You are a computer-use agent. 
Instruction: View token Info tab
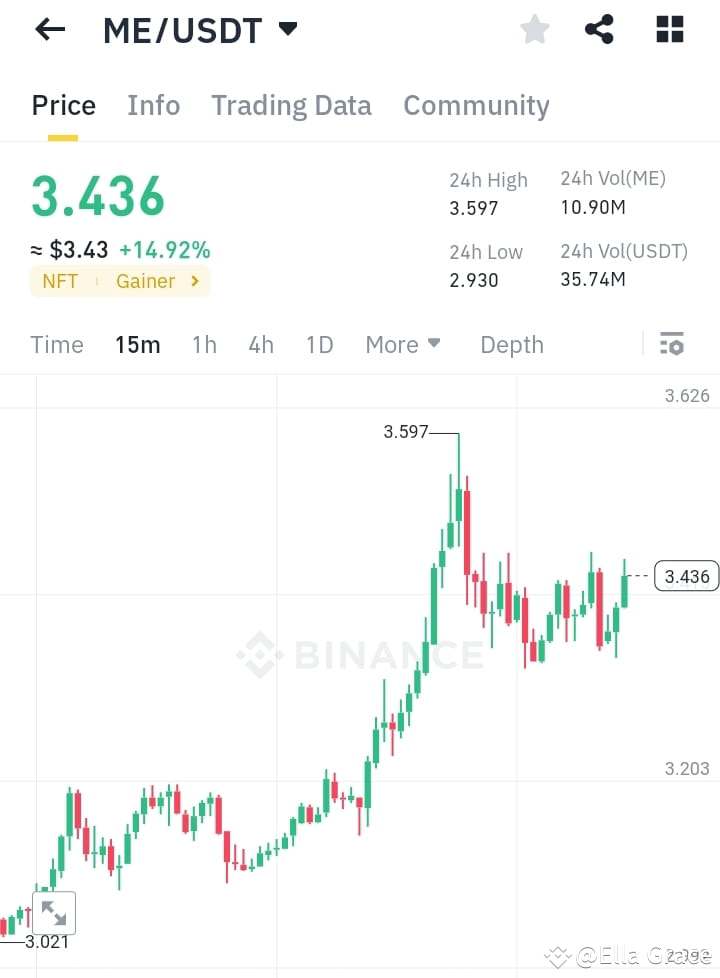[x=153, y=105]
